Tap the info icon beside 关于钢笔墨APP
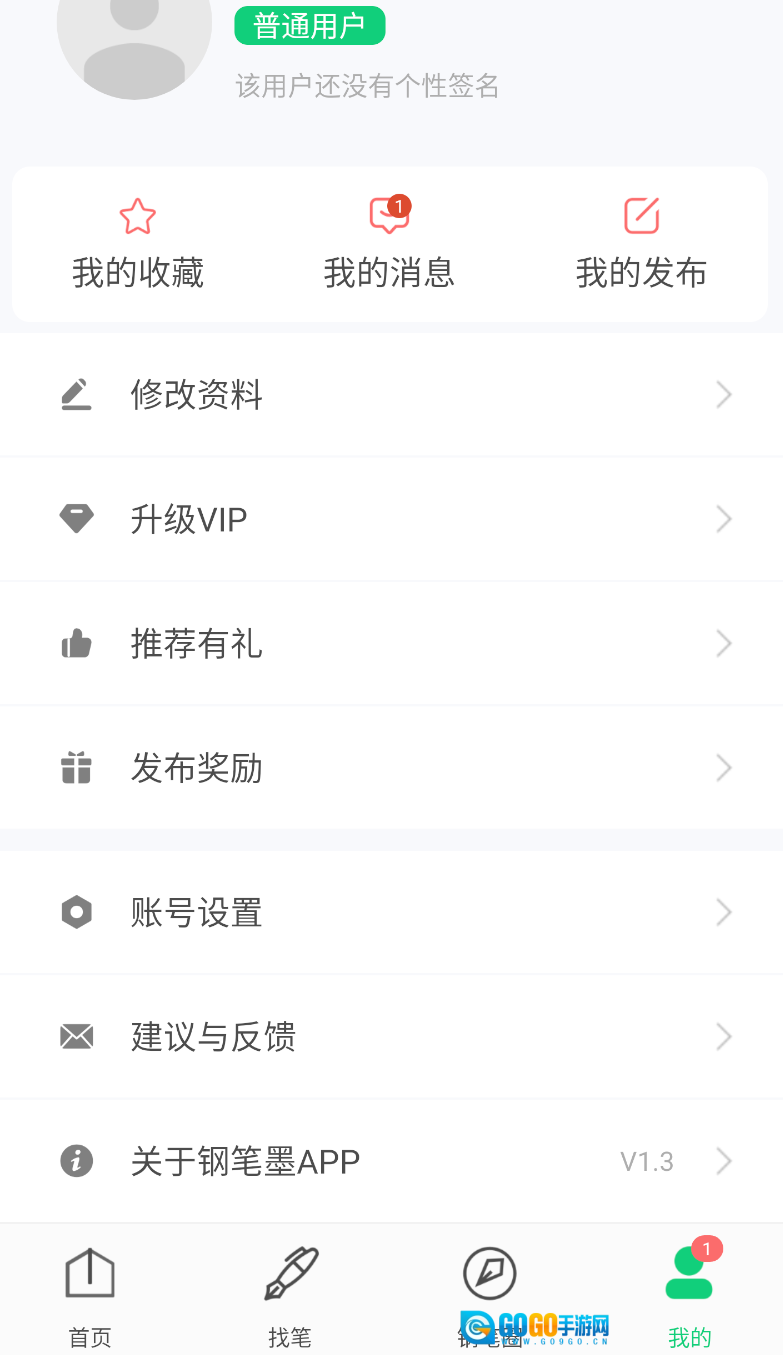The image size is (783, 1355). (76, 1160)
